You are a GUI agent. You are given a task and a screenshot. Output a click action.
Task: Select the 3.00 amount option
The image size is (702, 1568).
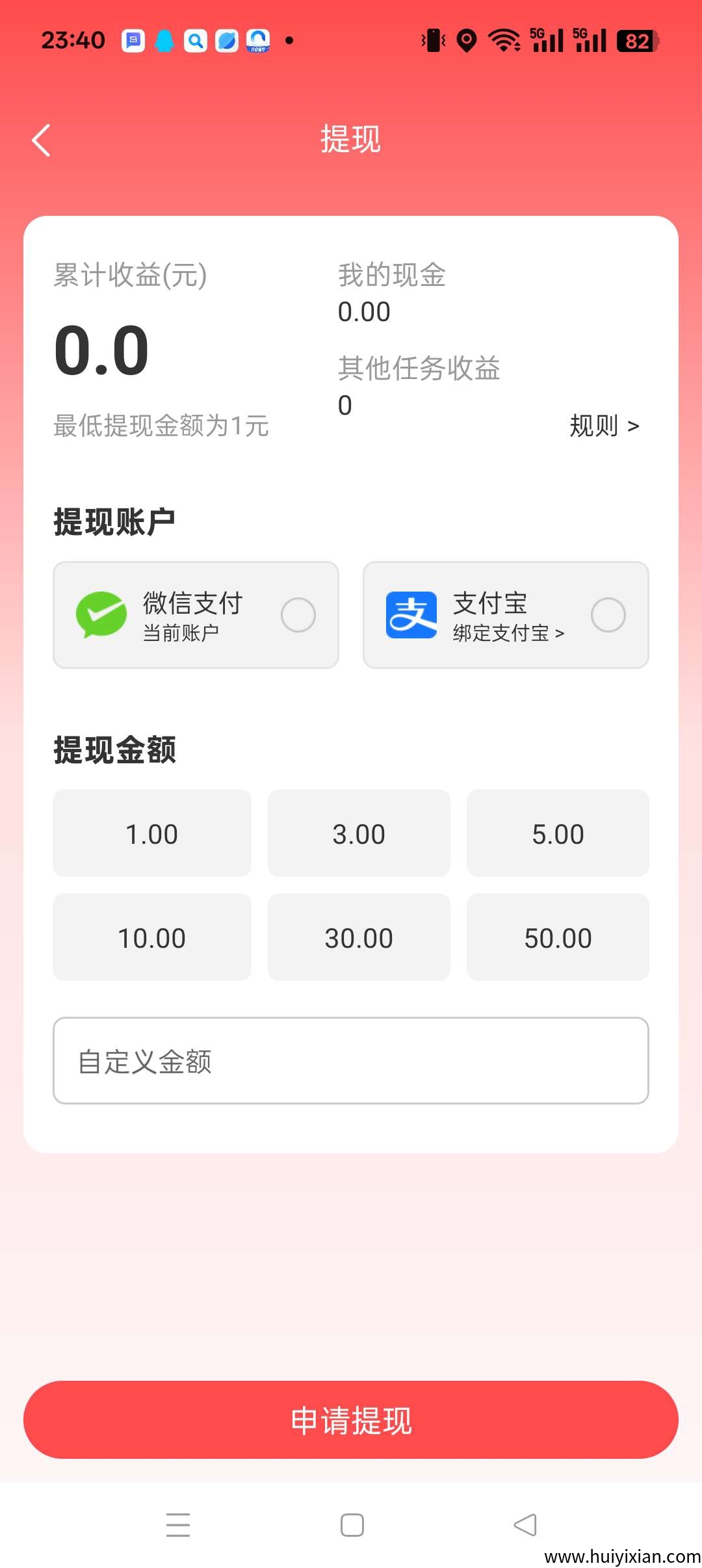pyautogui.click(x=359, y=833)
